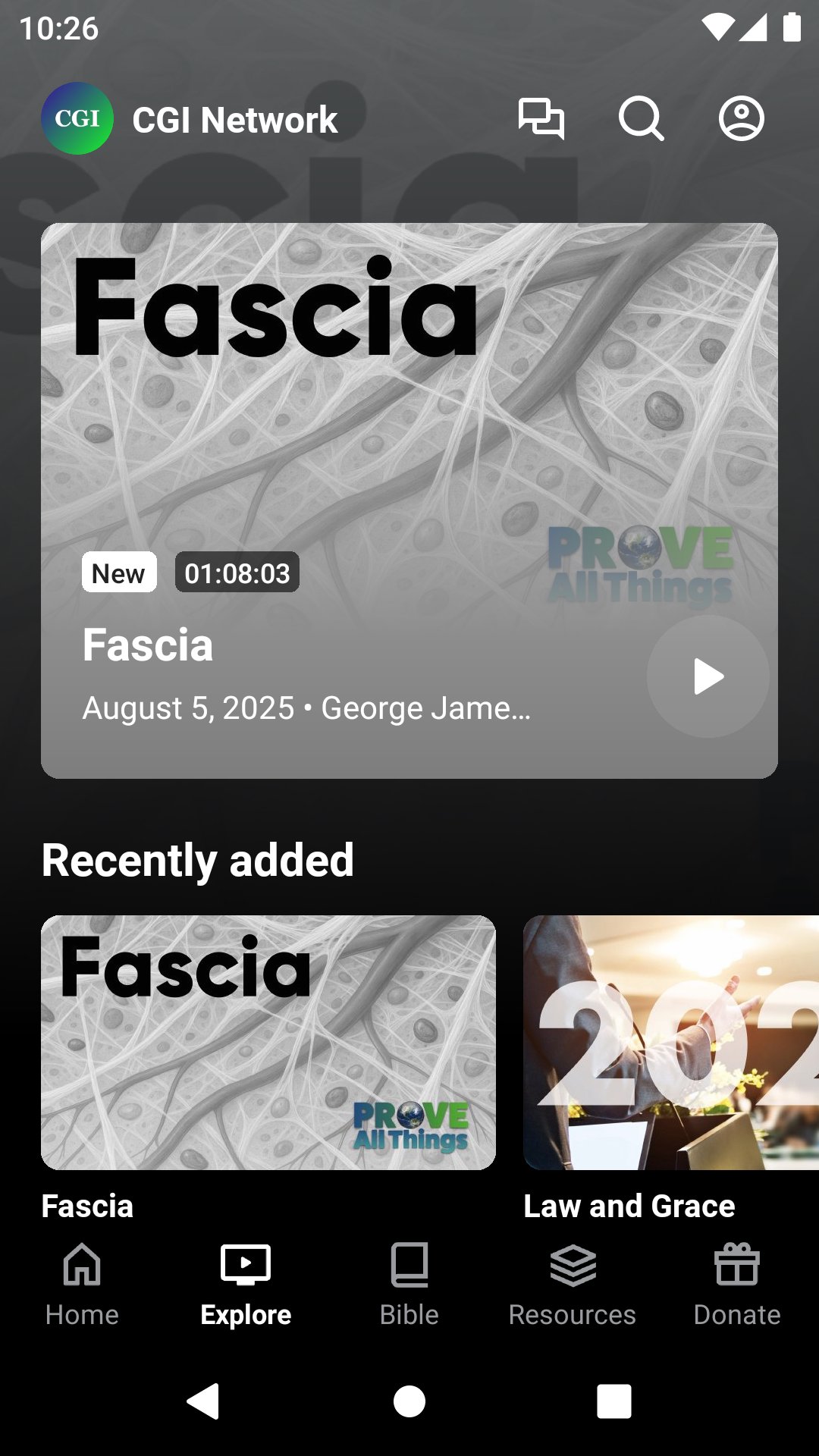Open the search icon
Screen dimensions: 819x1456
coord(641,118)
